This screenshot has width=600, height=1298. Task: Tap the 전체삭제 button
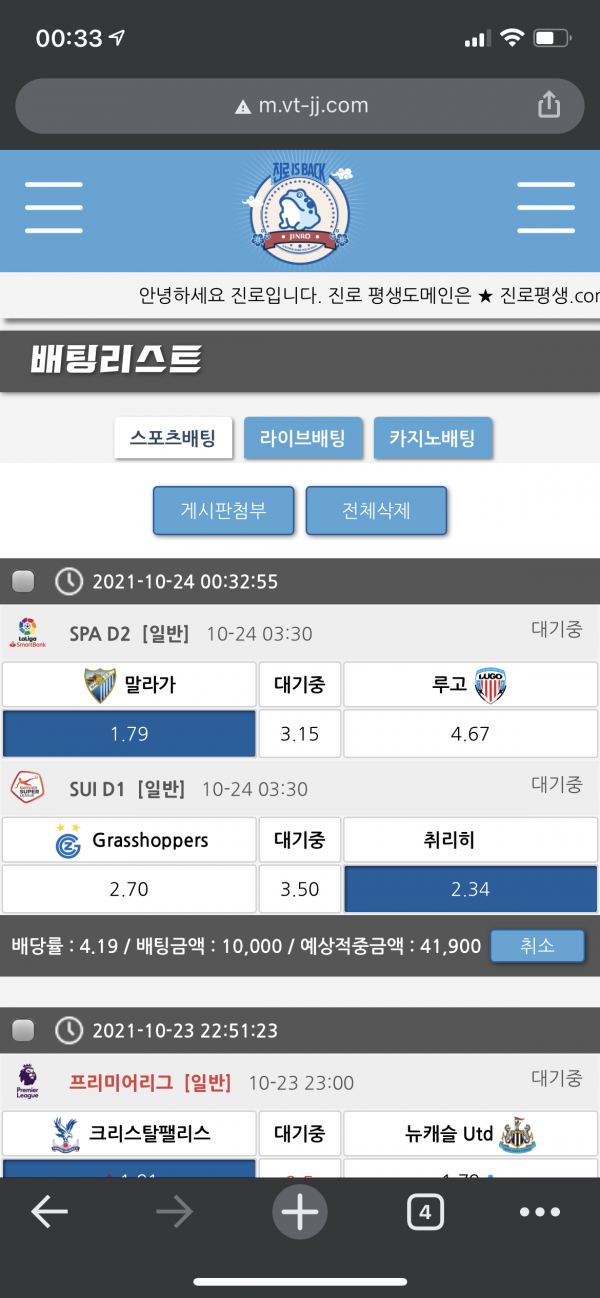pos(375,511)
